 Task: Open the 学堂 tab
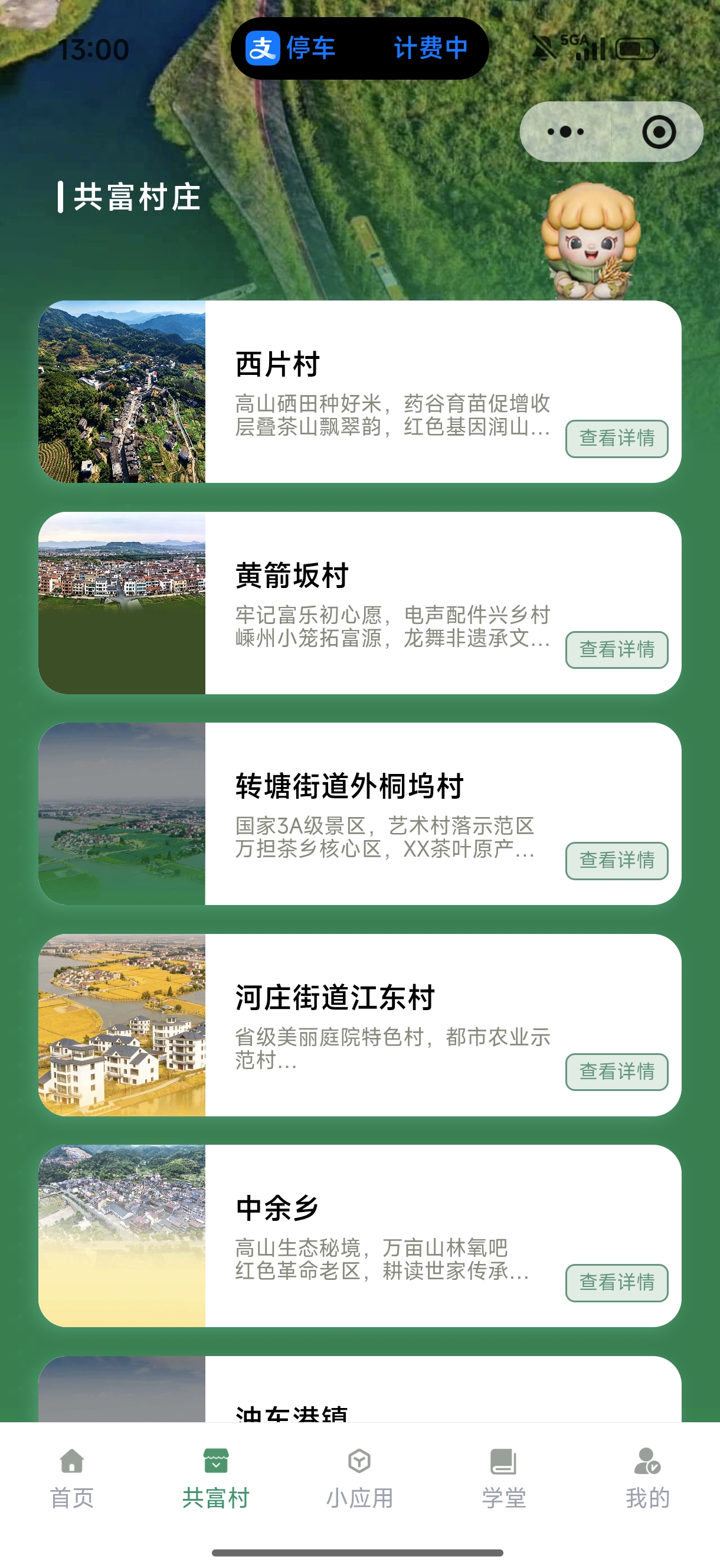coord(503,1478)
